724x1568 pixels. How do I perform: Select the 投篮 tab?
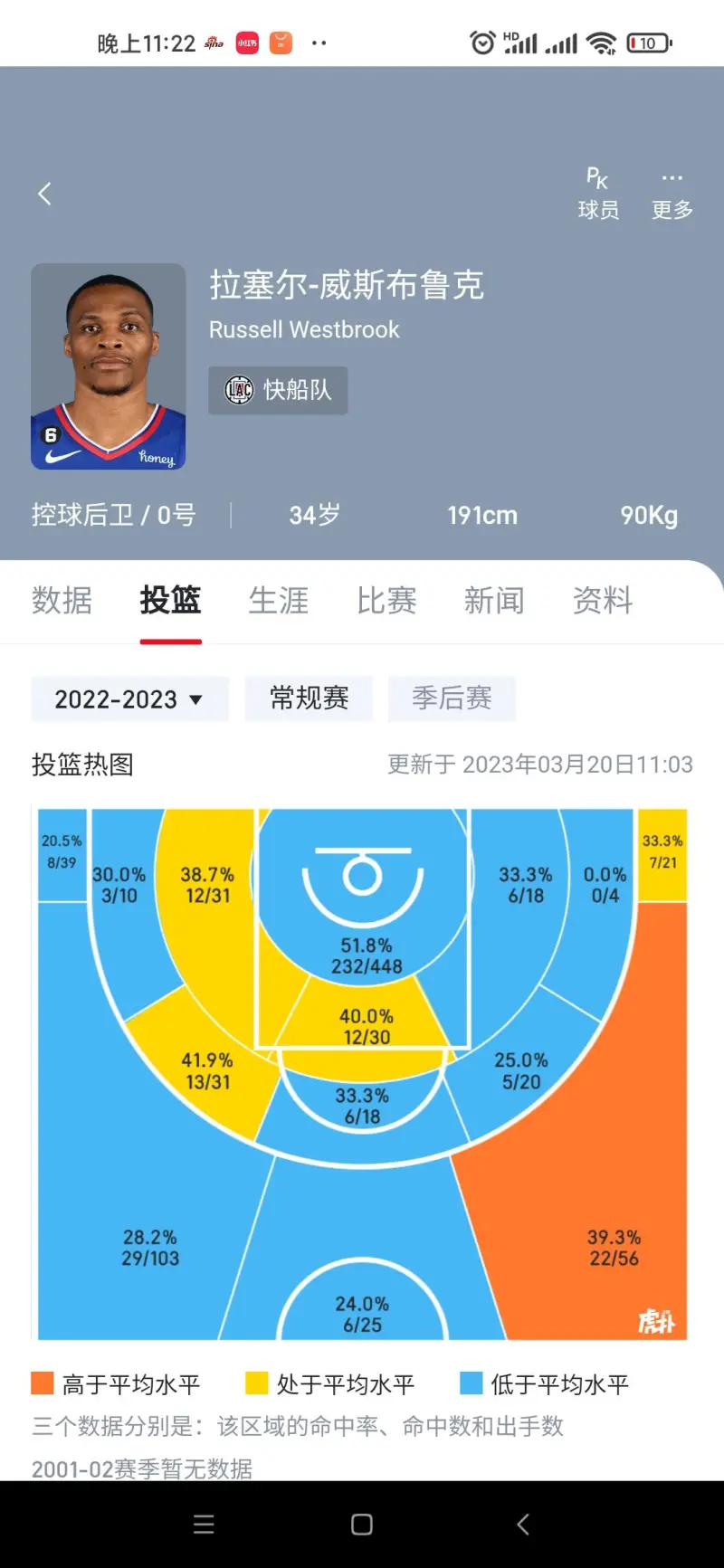(x=170, y=601)
